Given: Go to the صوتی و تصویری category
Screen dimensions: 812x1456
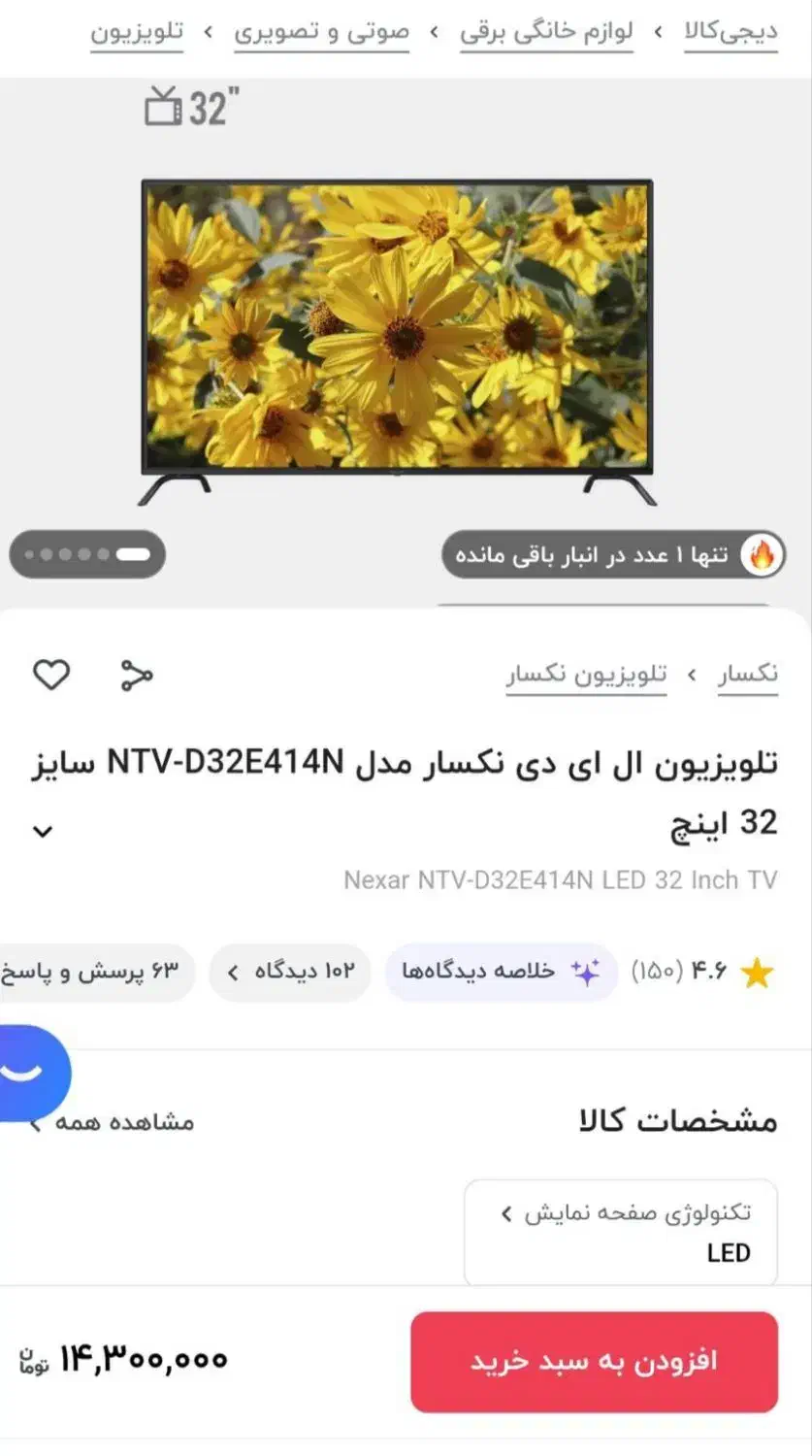Looking at the screenshot, I should 321,32.
